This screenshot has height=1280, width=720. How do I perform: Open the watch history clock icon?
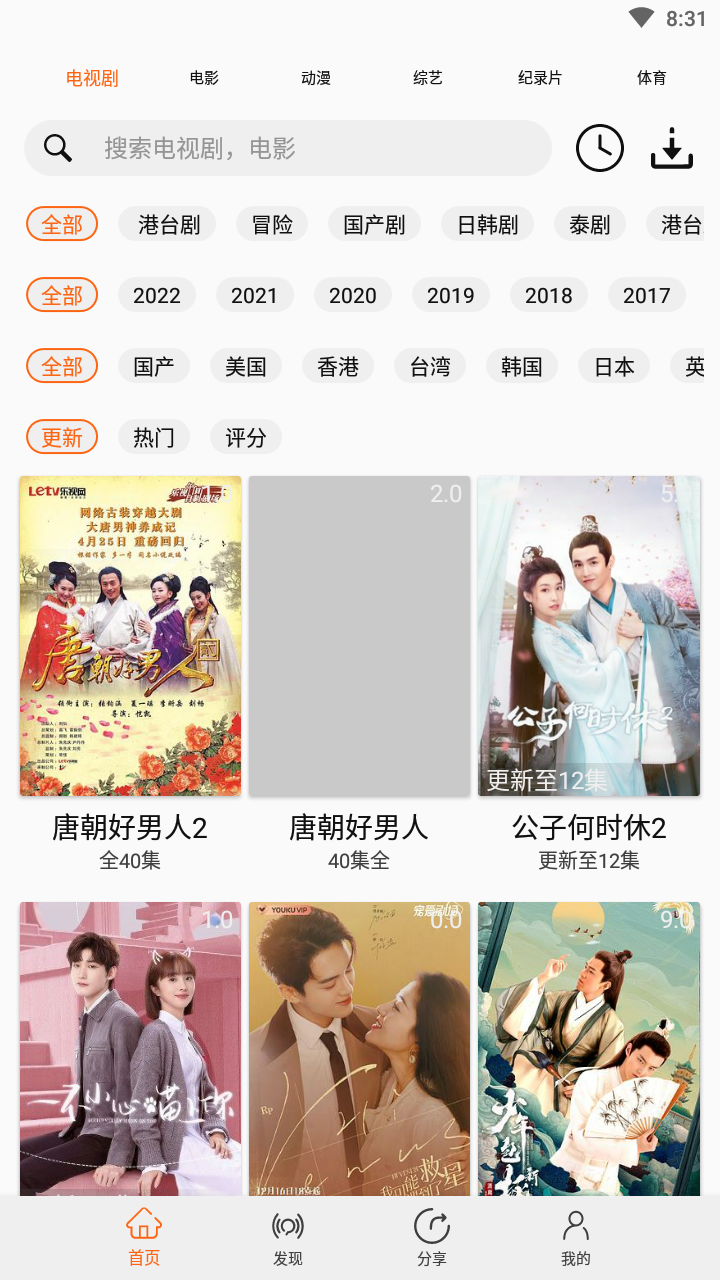click(x=599, y=149)
